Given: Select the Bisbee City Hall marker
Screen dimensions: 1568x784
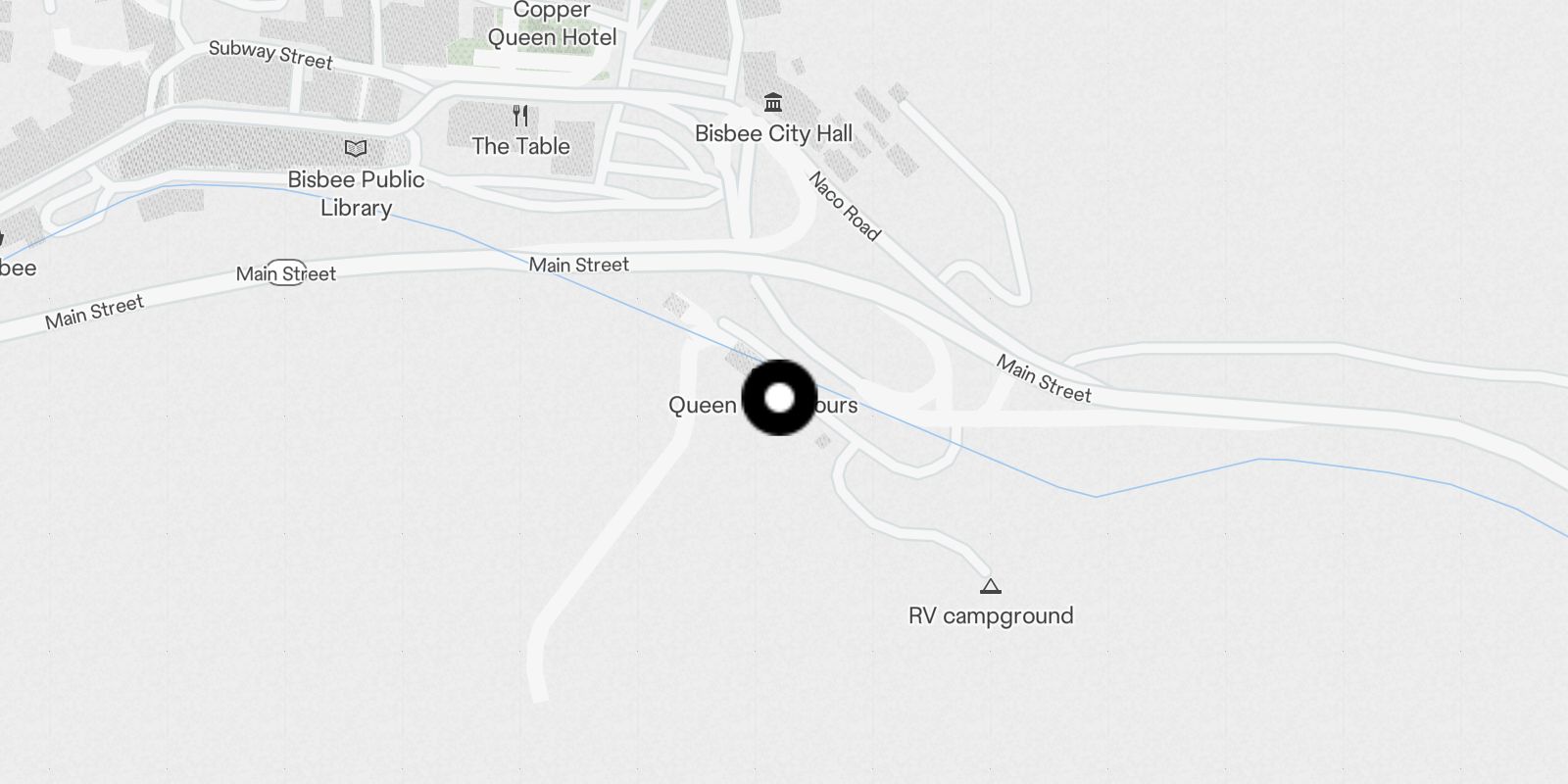Looking at the screenshot, I should [x=773, y=103].
